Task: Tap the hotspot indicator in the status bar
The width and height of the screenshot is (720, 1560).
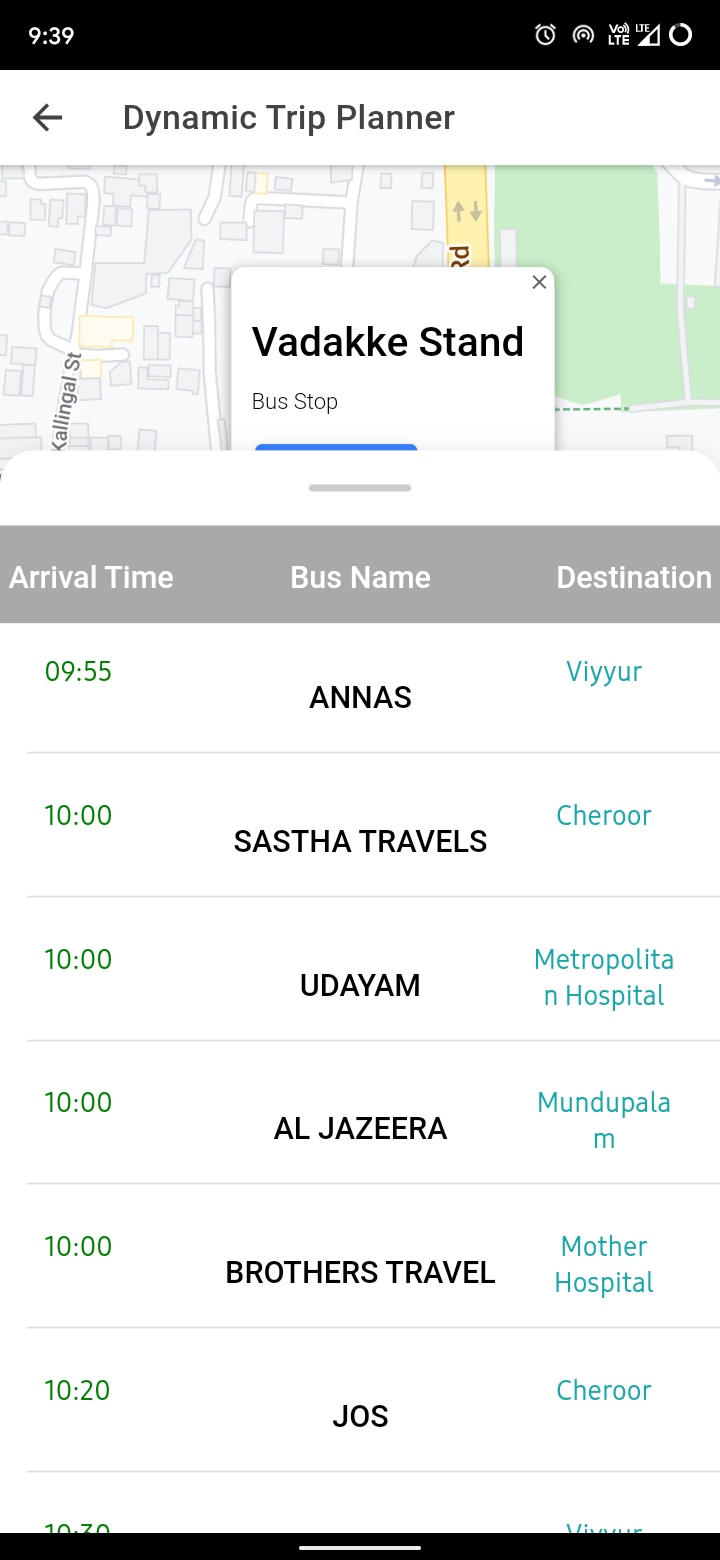Action: point(583,34)
